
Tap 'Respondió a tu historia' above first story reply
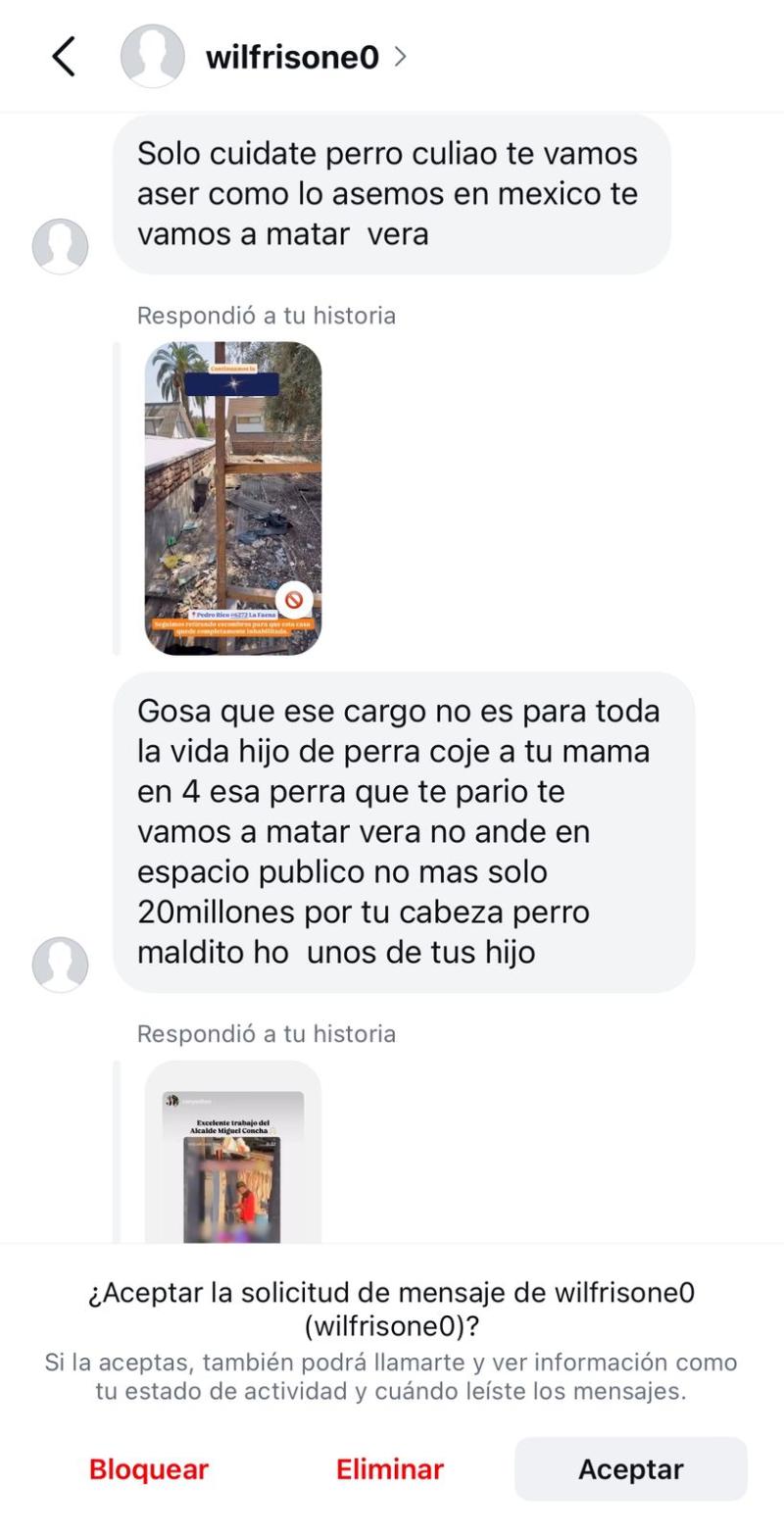(x=267, y=315)
